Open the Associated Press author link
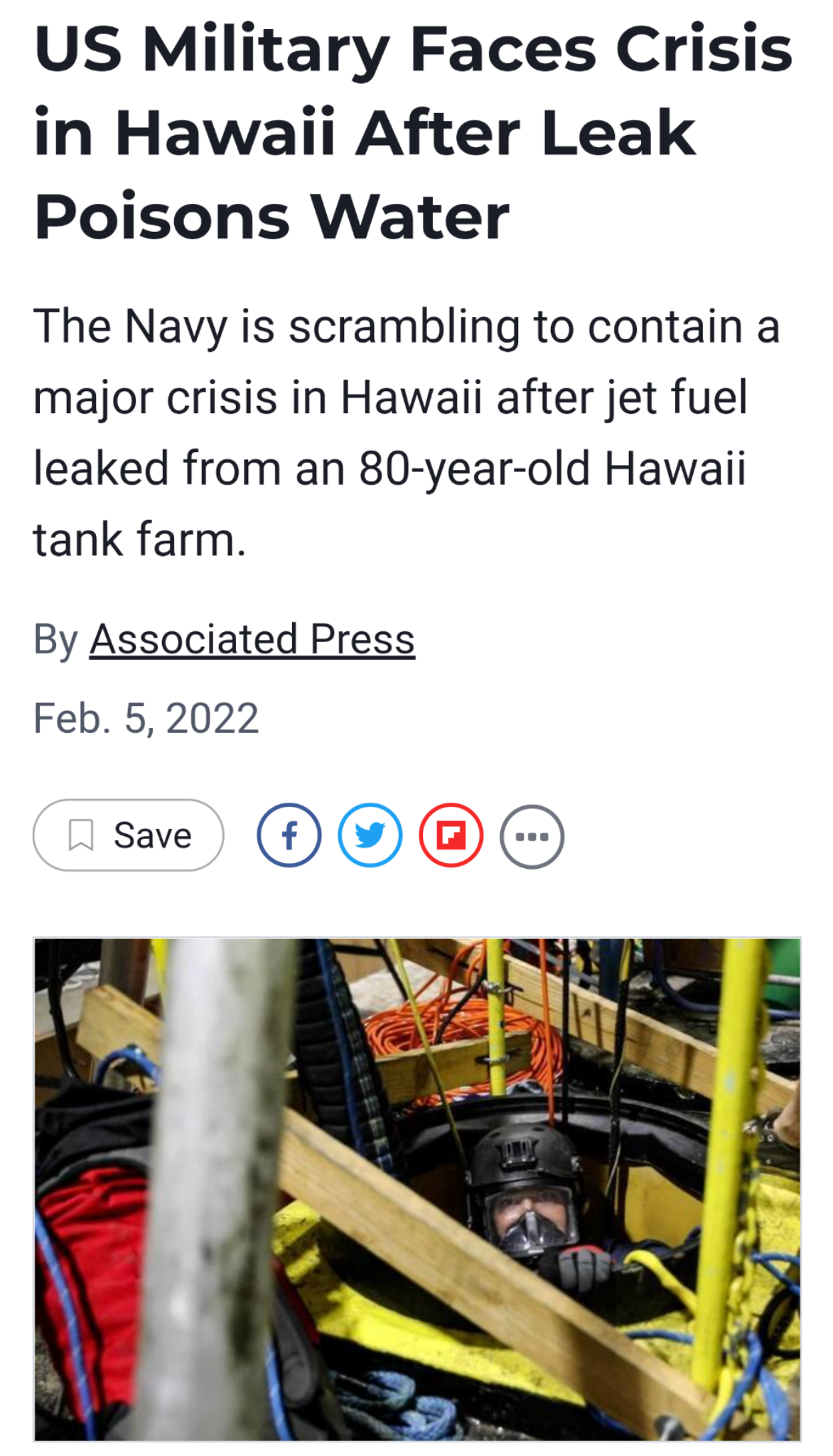Viewport: 833px width, 1456px height. coord(252,639)
